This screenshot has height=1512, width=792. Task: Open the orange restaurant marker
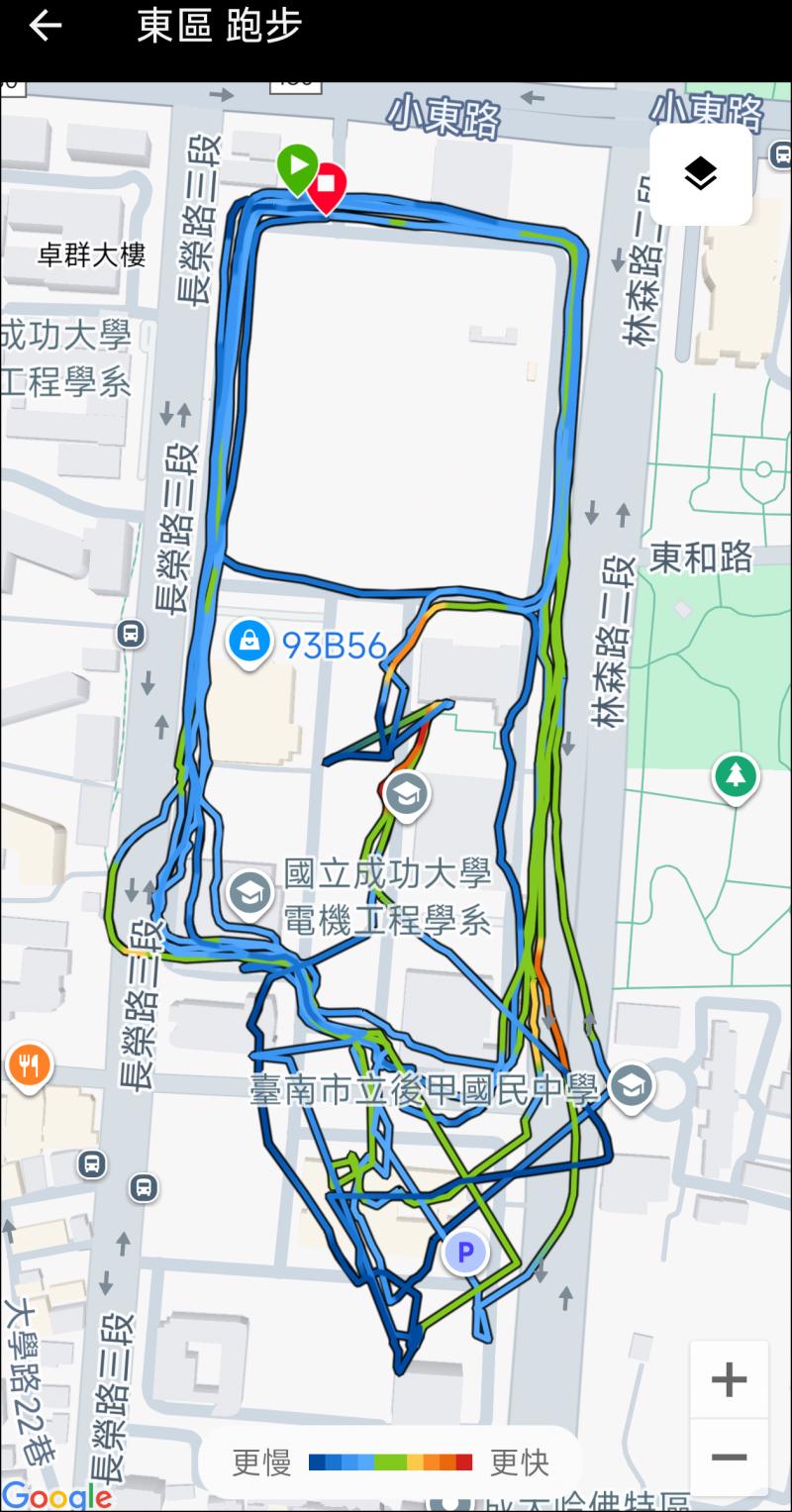click(28, 1066)
